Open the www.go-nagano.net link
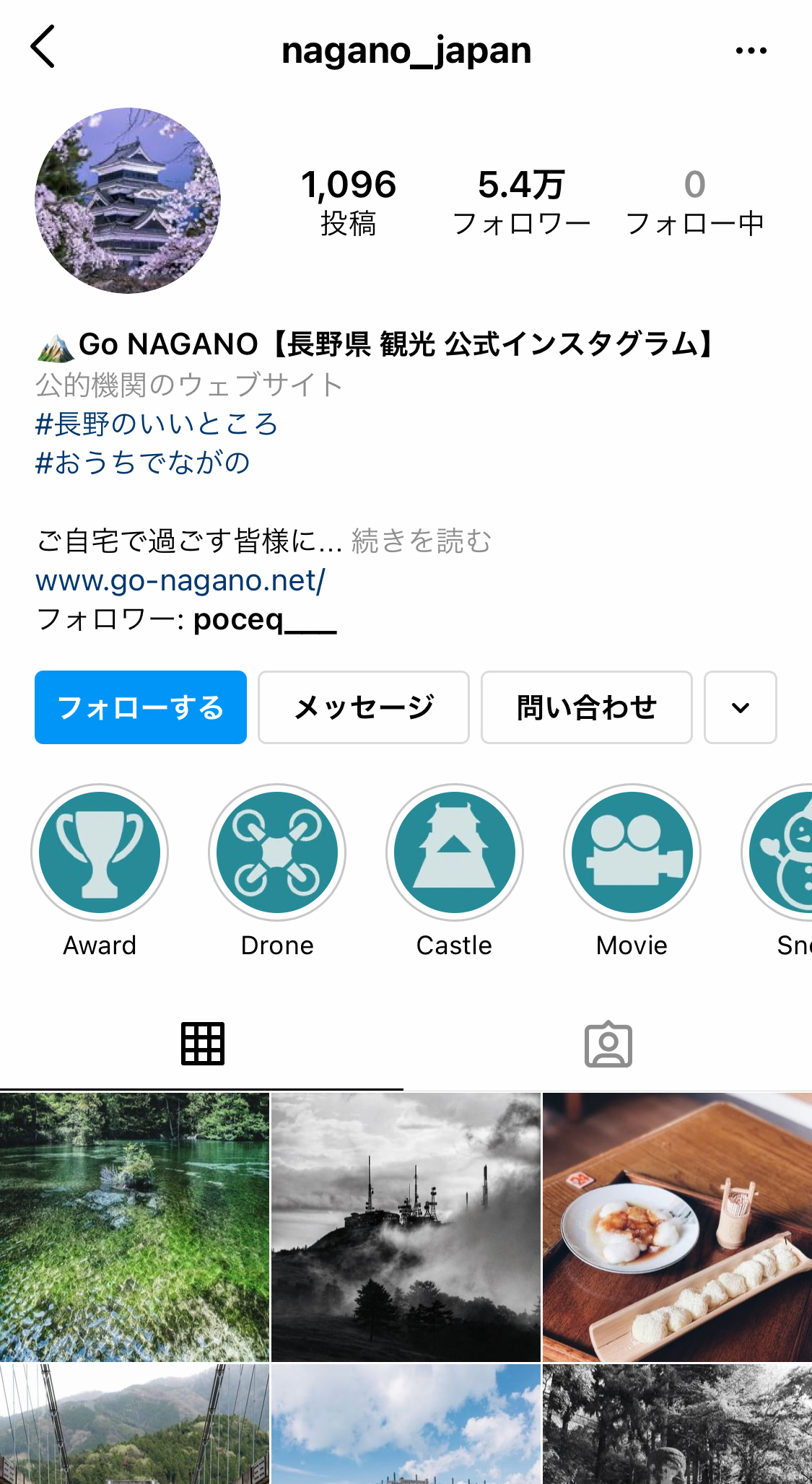The image size is (812, 1484). [180, 580]
